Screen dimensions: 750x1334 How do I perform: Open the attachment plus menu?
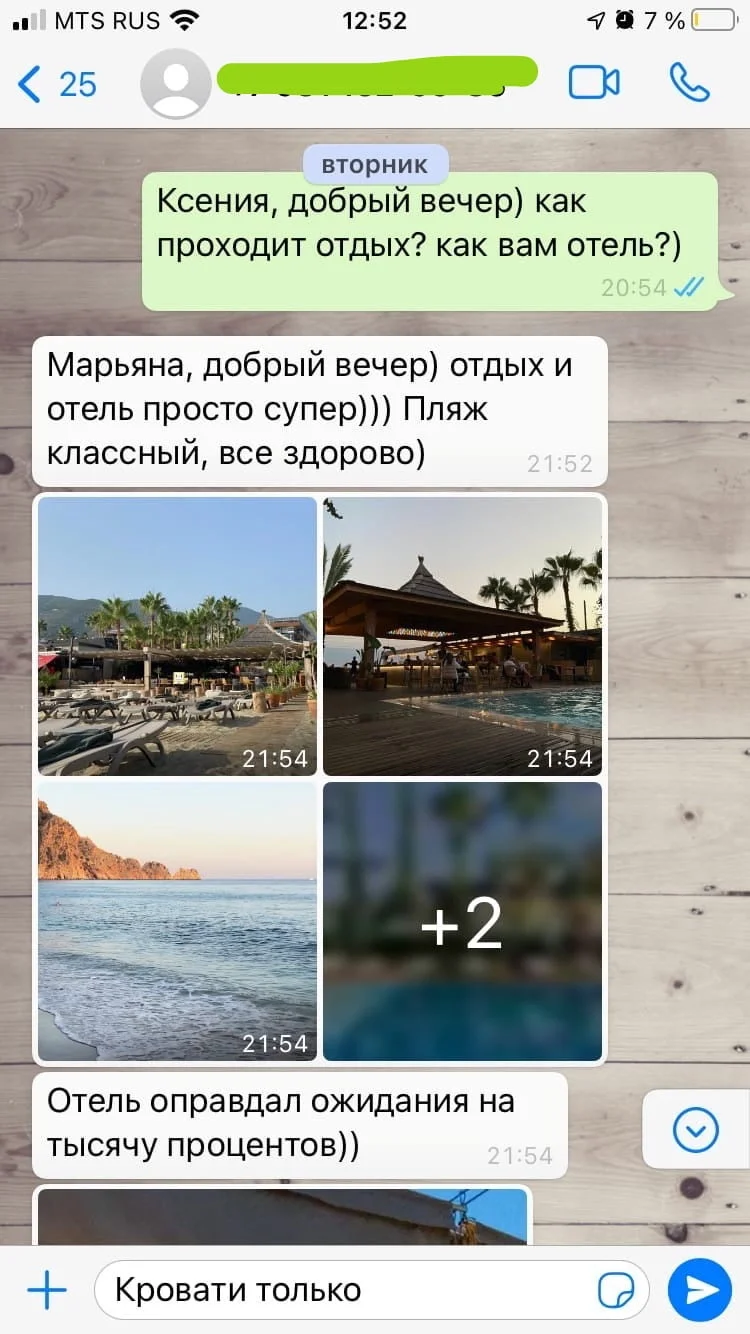click(46, 1290)
